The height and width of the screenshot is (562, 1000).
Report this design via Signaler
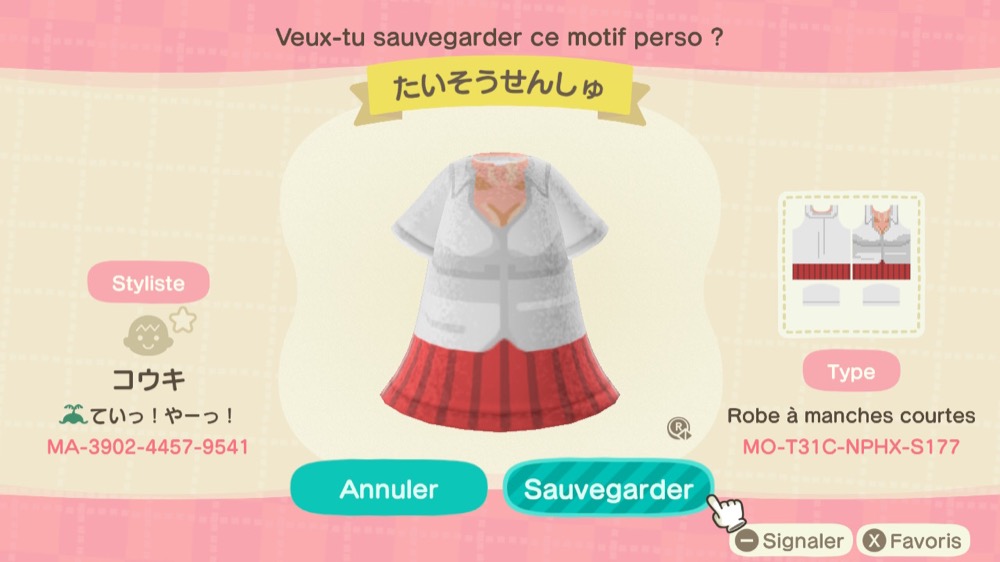[791, 542]
